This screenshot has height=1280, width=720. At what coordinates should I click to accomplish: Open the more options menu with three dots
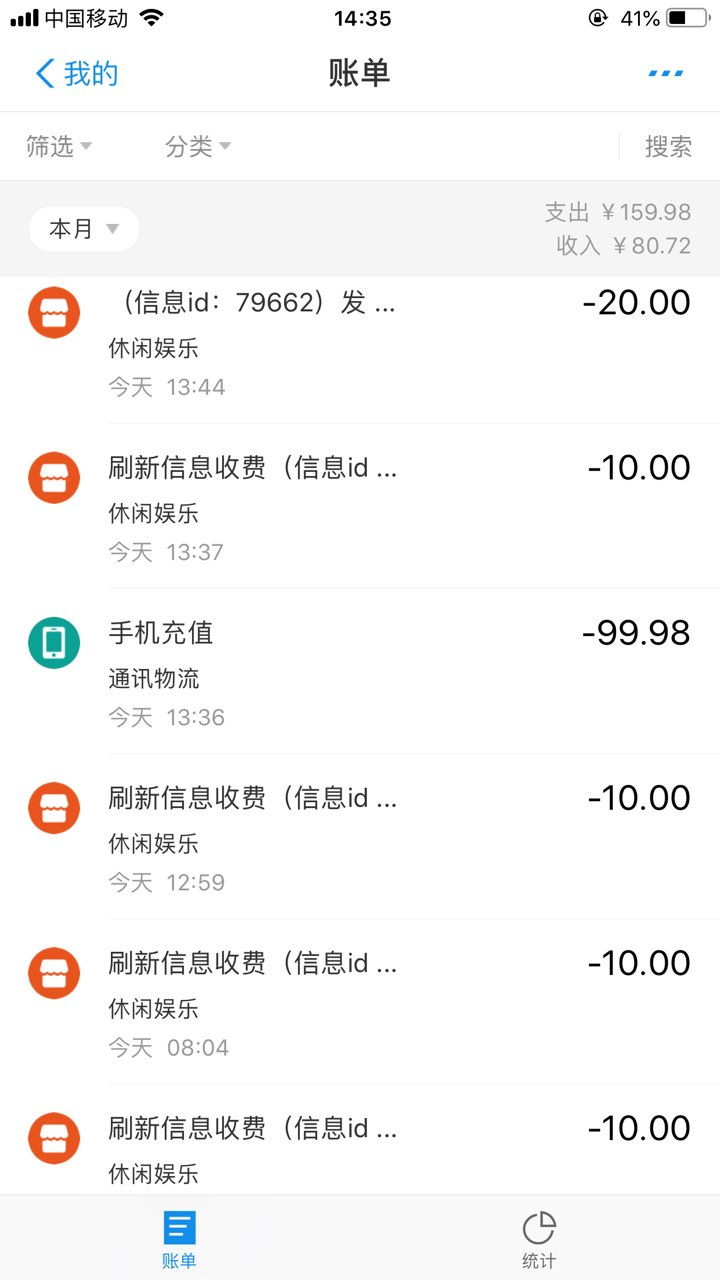[664, 71]
